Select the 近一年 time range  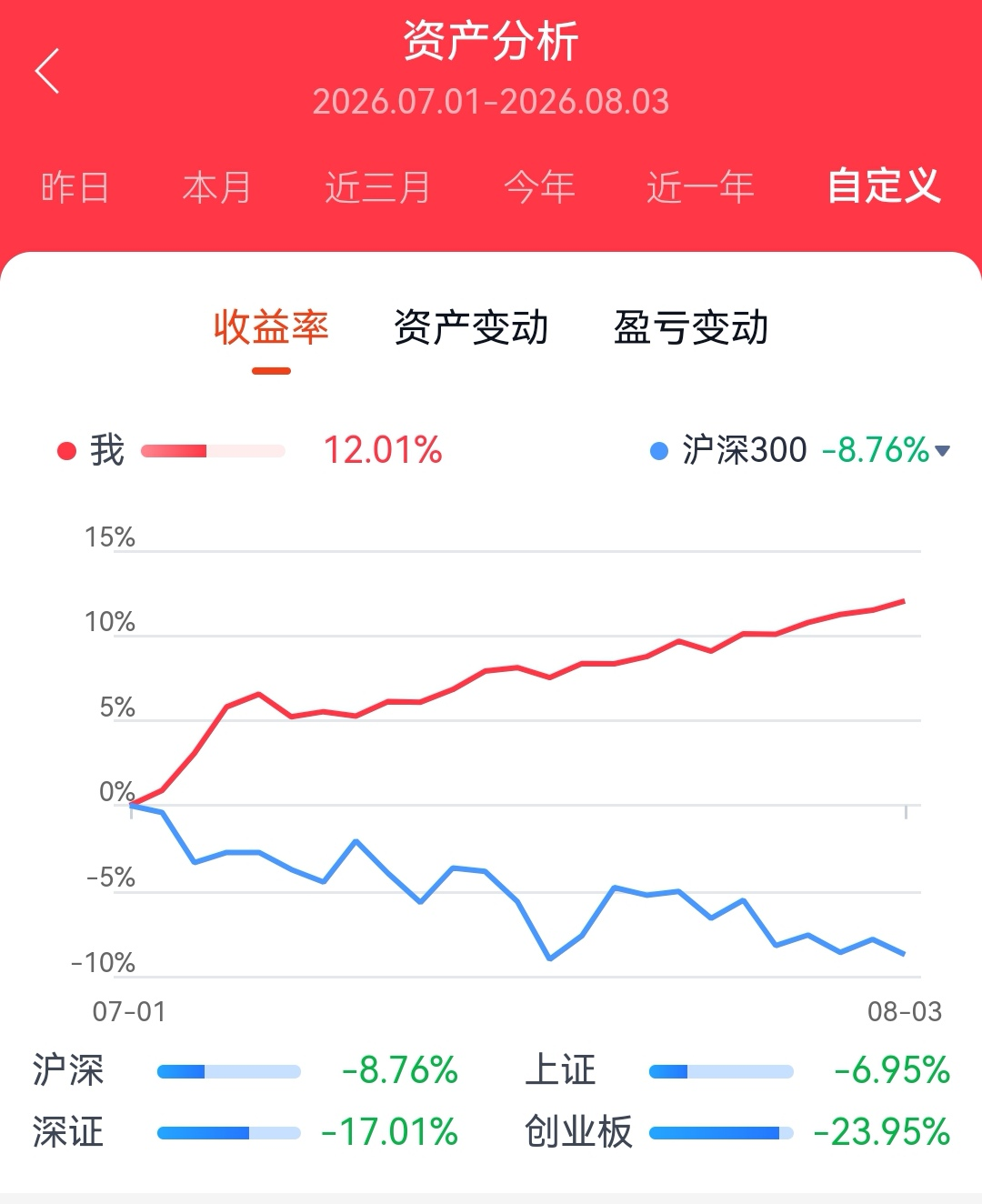[700, 187]
